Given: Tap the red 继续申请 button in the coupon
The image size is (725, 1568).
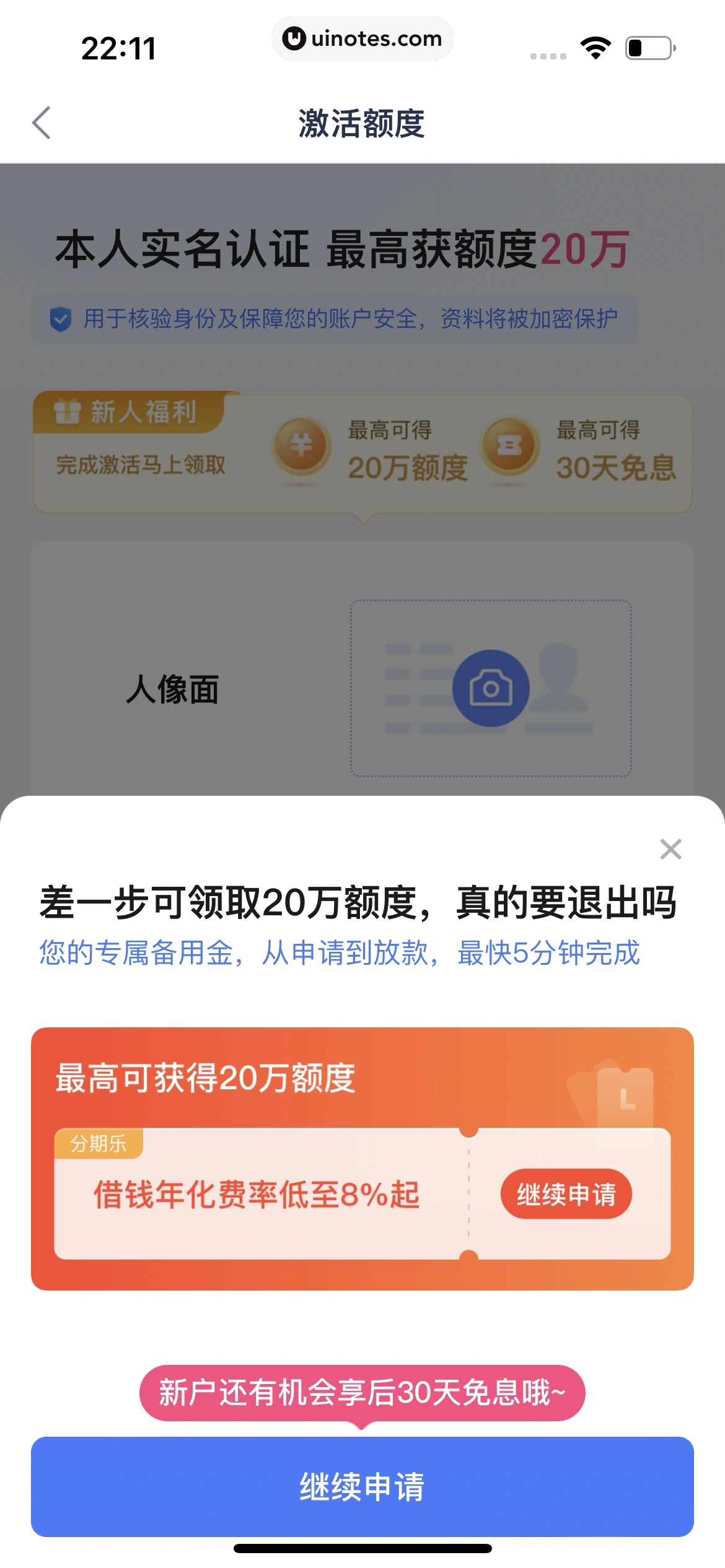Looking at the screenshot, I should click(x=566, y=1194).
